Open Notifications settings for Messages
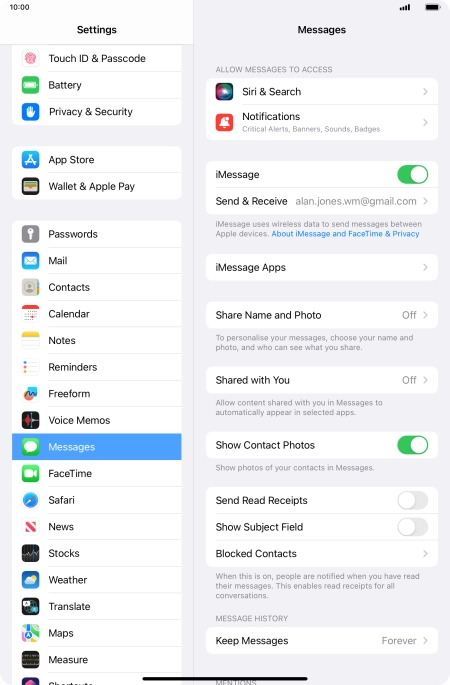 (322, 122)
